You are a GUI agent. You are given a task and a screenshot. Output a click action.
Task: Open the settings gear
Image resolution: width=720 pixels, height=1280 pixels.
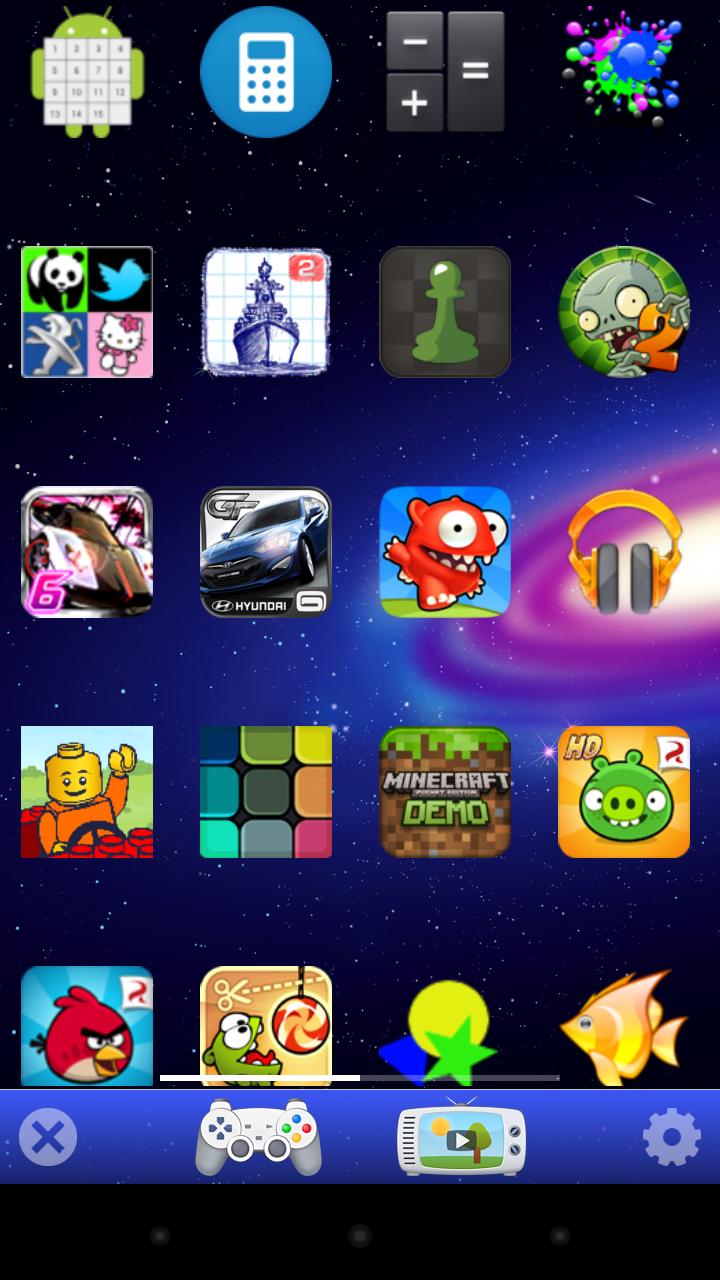(671, 1137)
